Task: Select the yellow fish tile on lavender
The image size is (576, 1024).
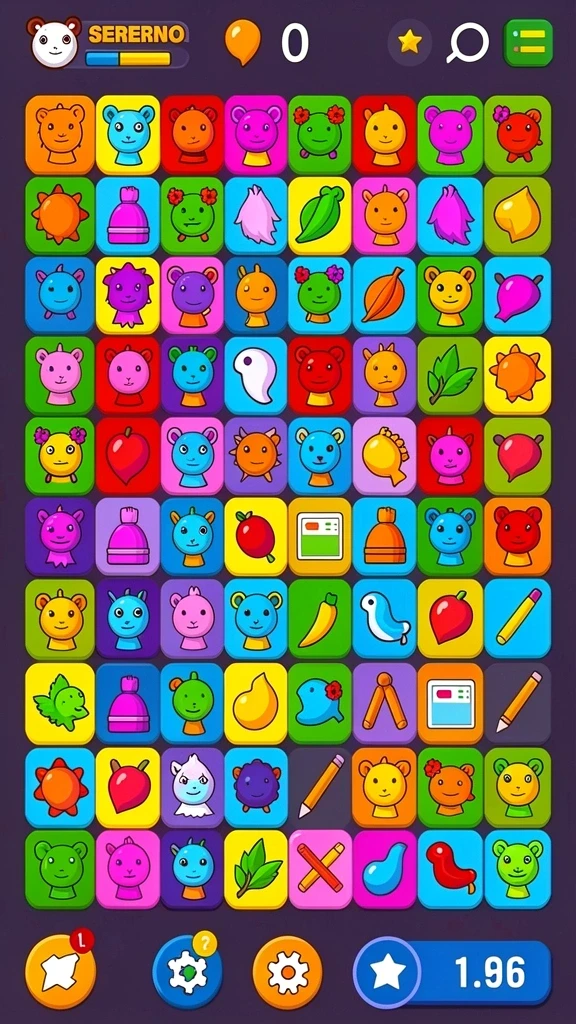Action: (x=385, y=456)
